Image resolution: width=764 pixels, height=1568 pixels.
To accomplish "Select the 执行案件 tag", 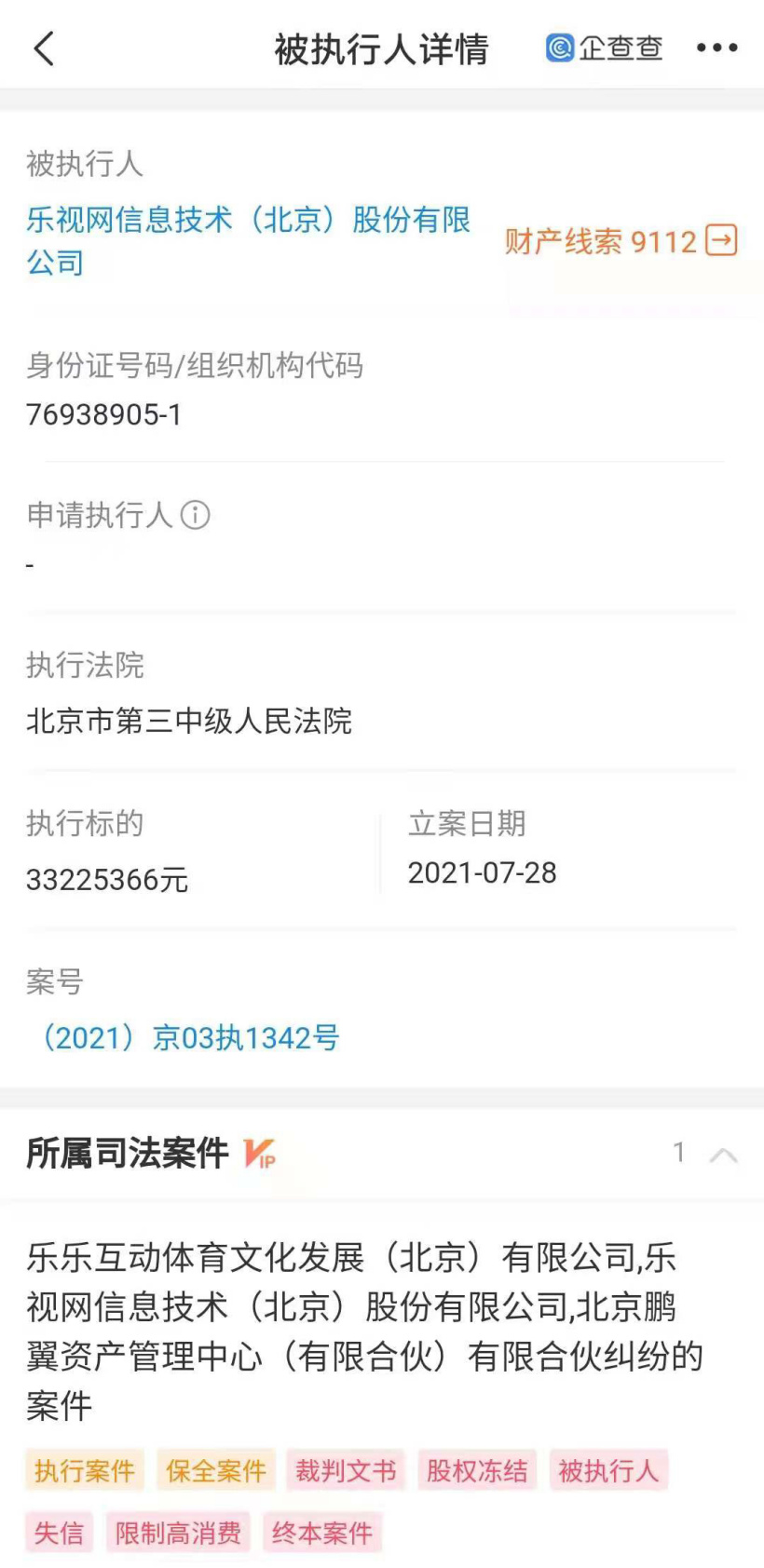I will 85,1471.
